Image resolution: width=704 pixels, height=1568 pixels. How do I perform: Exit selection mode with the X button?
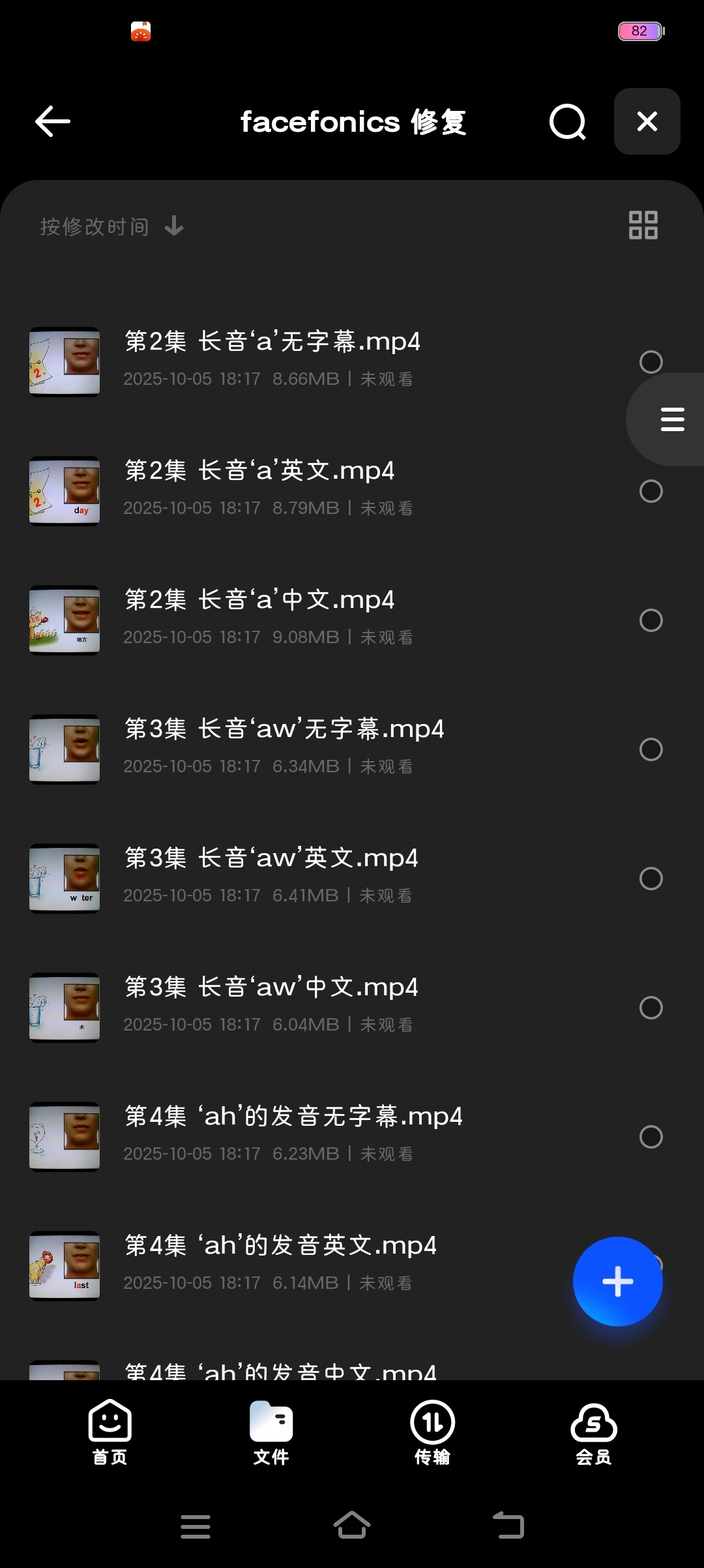[647, 121]
